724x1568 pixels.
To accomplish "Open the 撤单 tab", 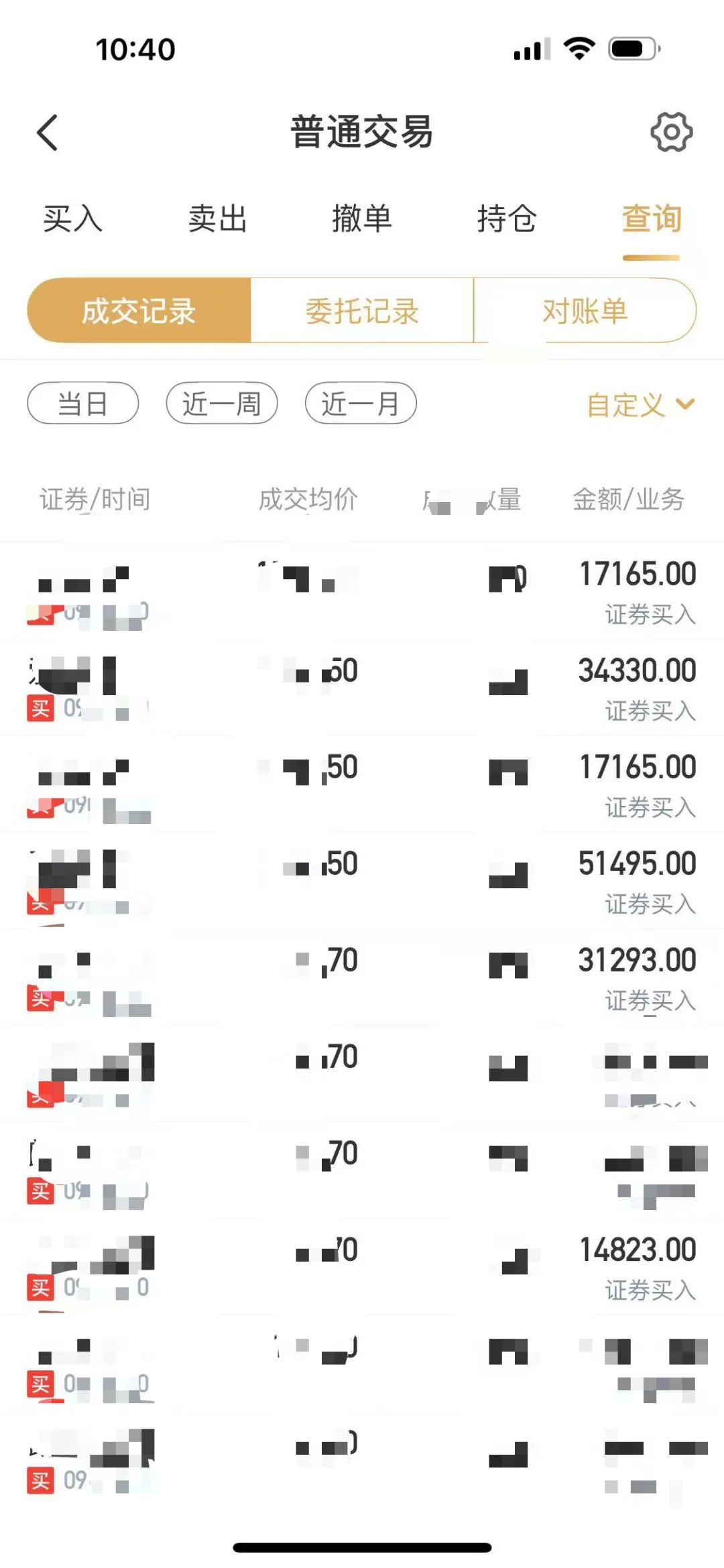I will (x=362, y=219).
